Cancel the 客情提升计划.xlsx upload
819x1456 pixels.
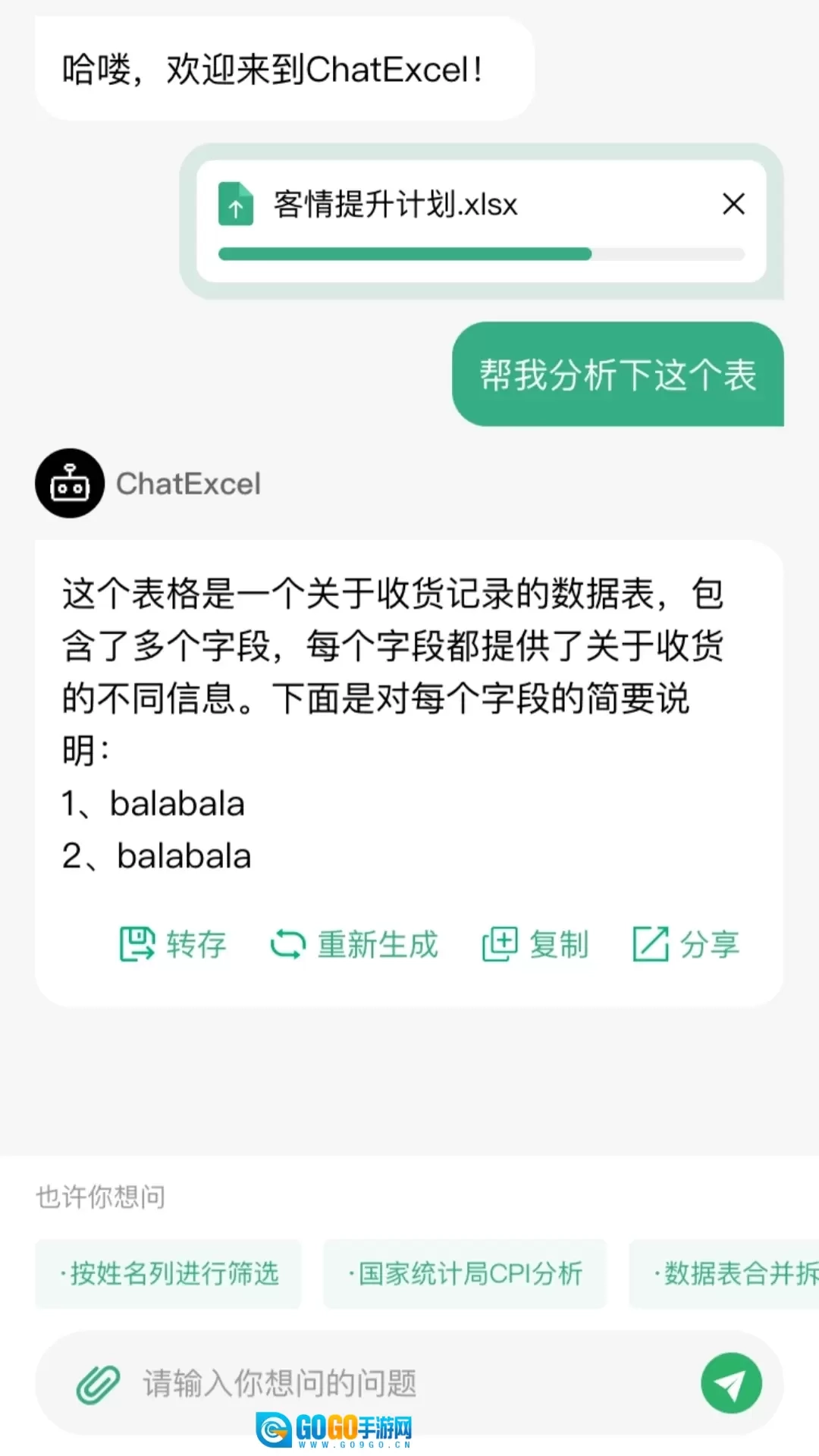[x=733, y=204]
